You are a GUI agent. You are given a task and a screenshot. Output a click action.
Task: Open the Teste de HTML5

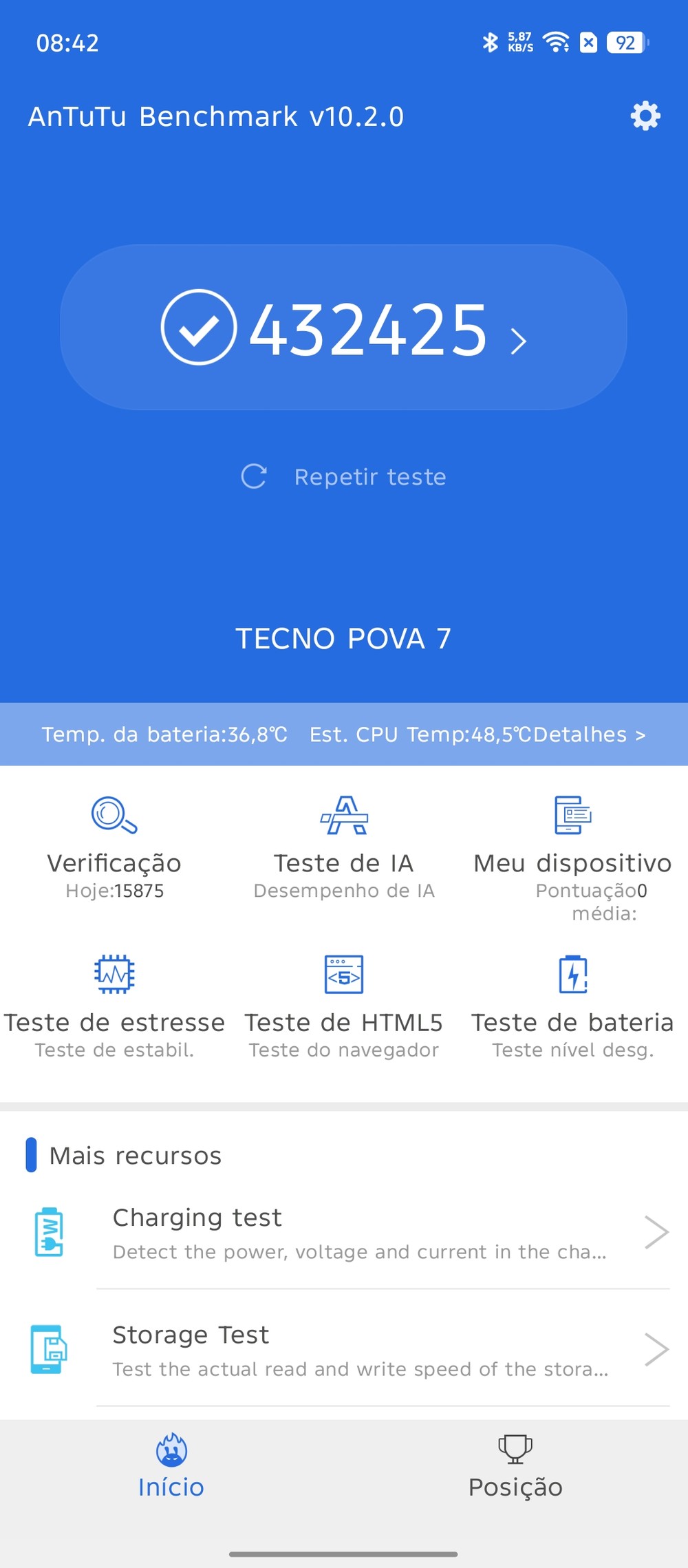point(344,1005)
